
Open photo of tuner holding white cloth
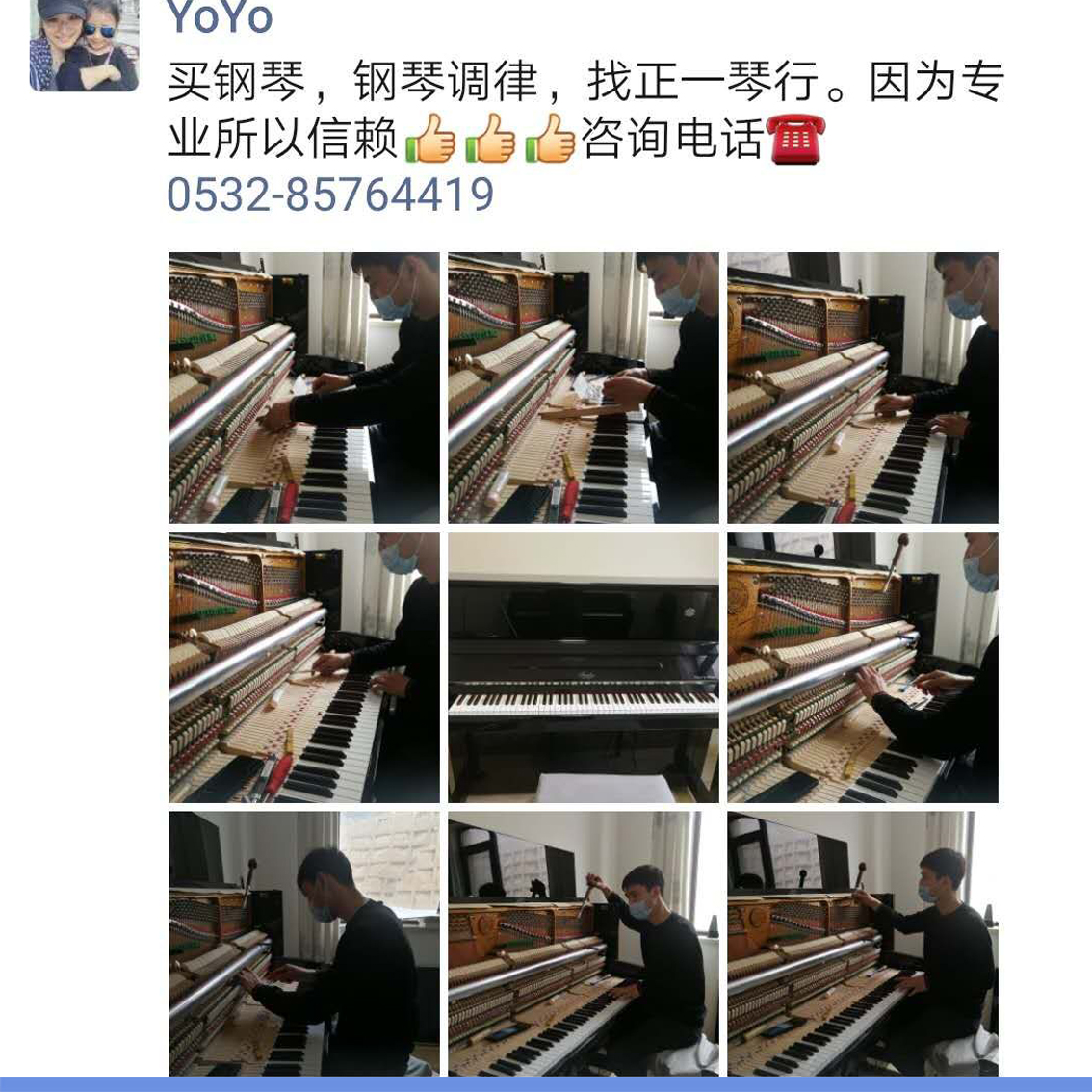(x=583, y=387)
